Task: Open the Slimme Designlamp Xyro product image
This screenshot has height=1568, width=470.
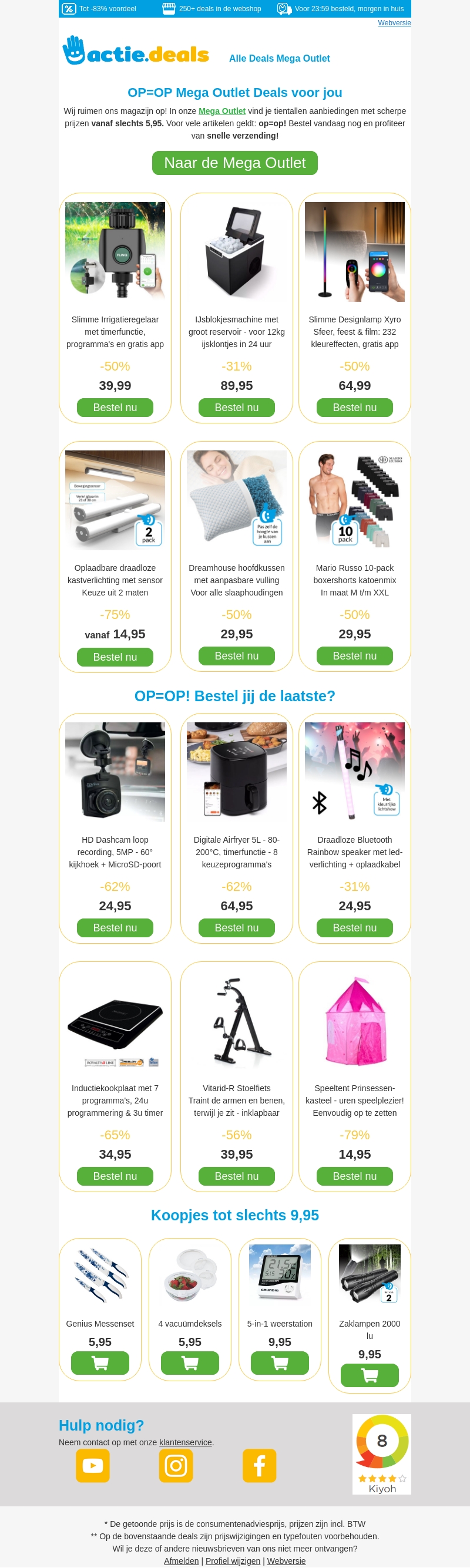Action: pyautogui.click(x=354, y=252)
